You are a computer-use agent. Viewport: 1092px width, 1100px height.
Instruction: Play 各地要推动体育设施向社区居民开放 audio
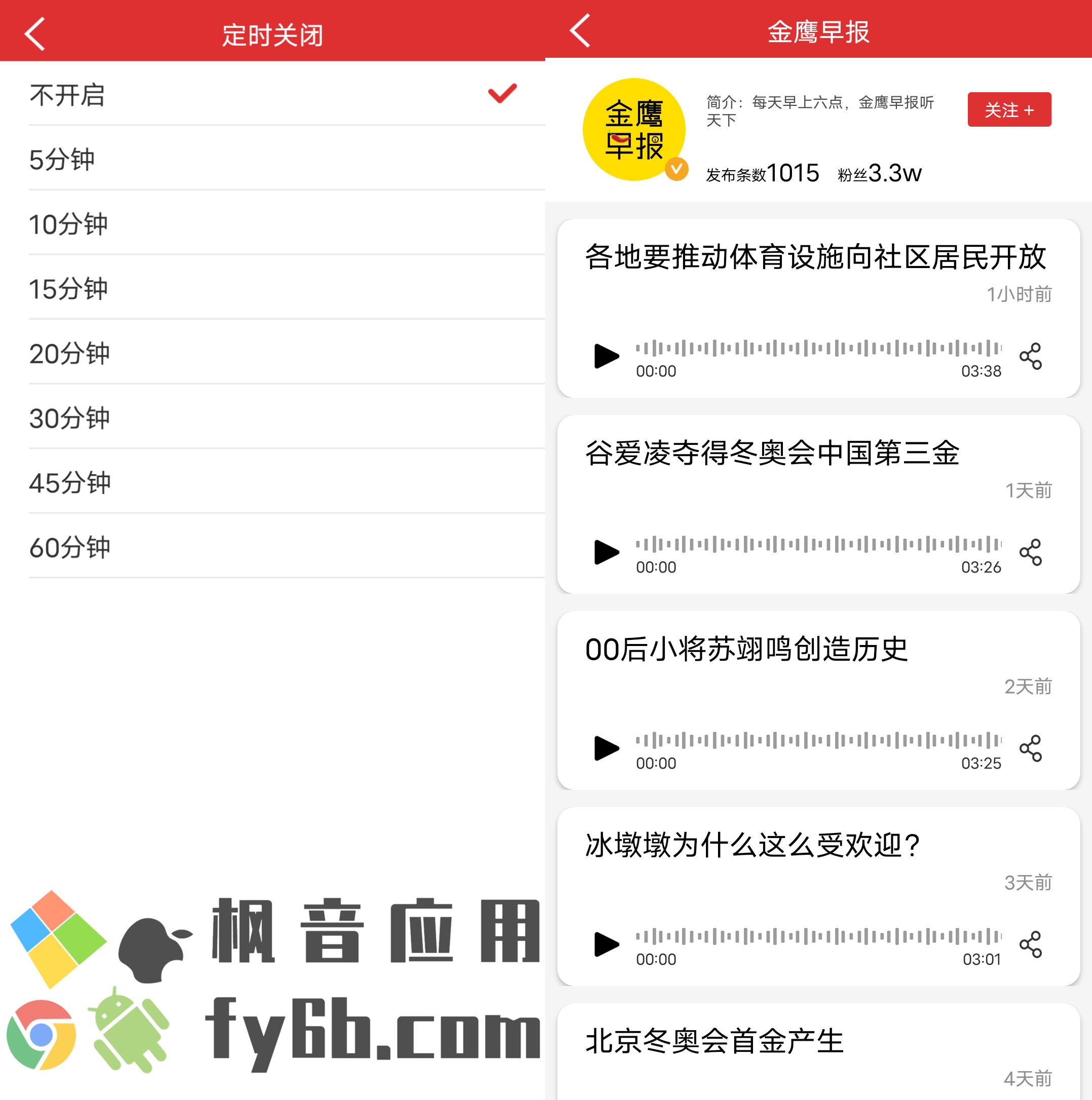coord(606,356)
